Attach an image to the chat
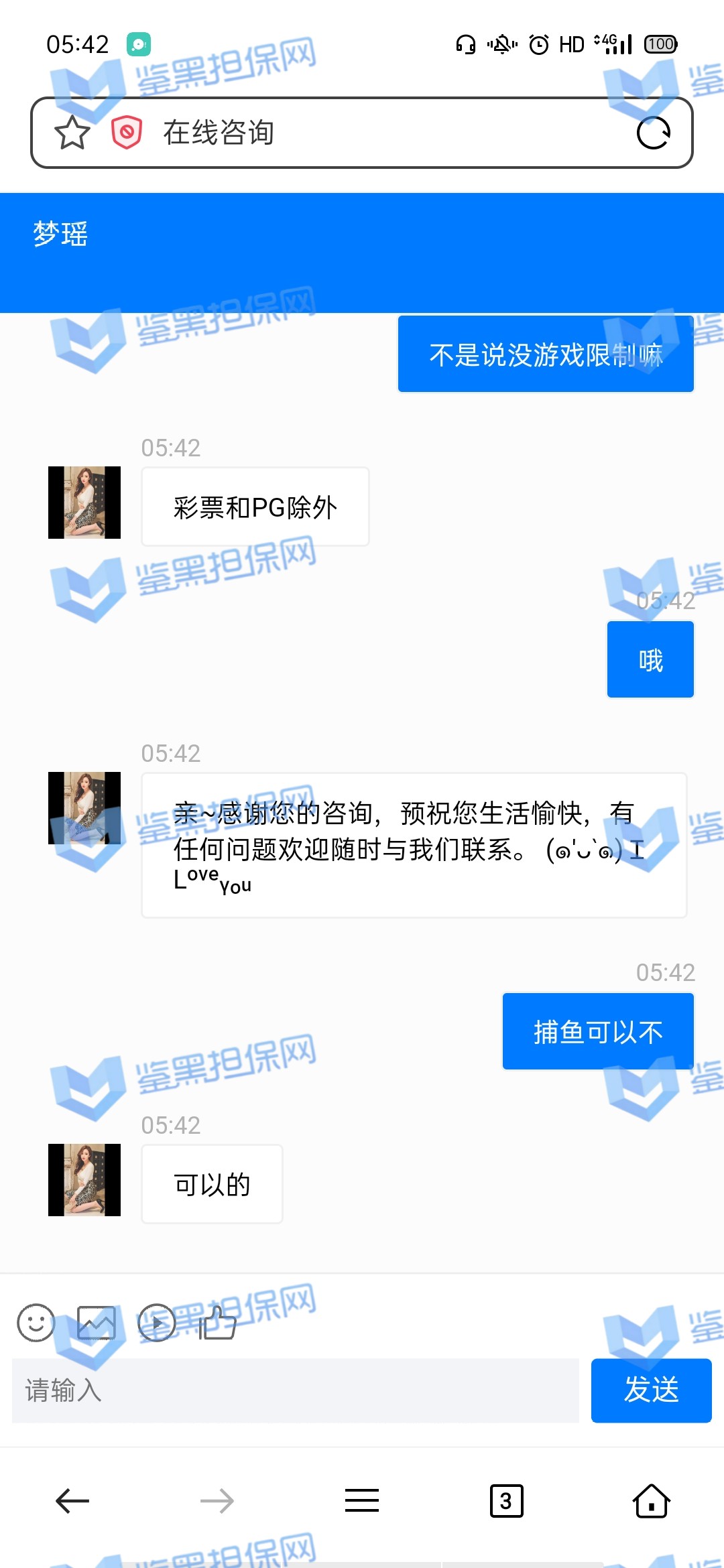The image size is (724, 1568). click(97, 1322)
